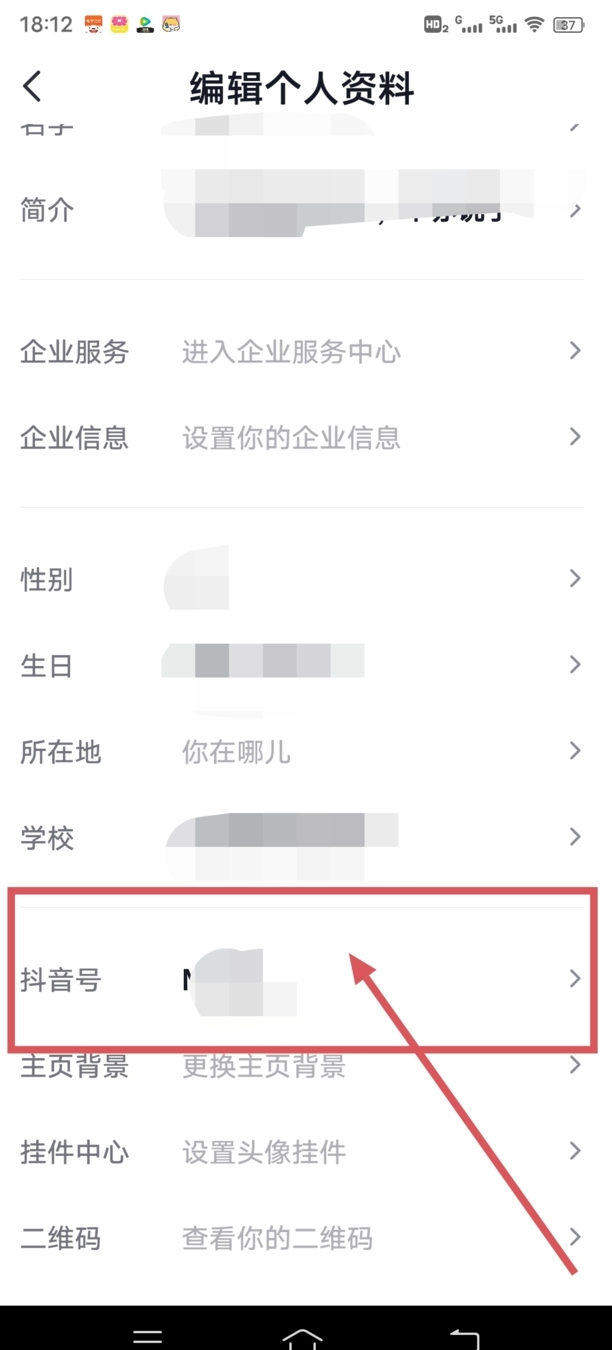
Task: Open the 学校 school row
Action: click(300, 838)
